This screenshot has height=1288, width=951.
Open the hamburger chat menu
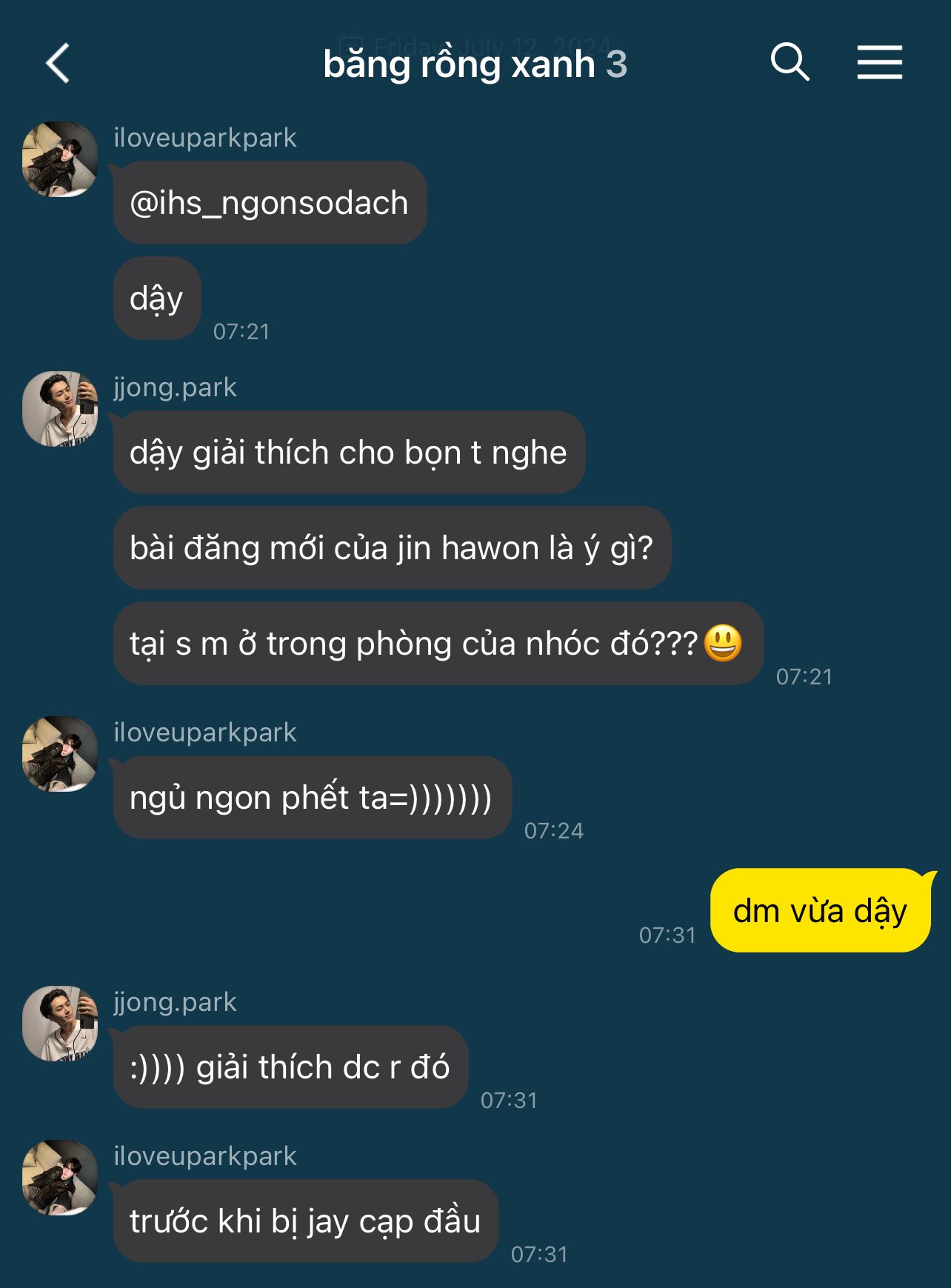(879, 62)
